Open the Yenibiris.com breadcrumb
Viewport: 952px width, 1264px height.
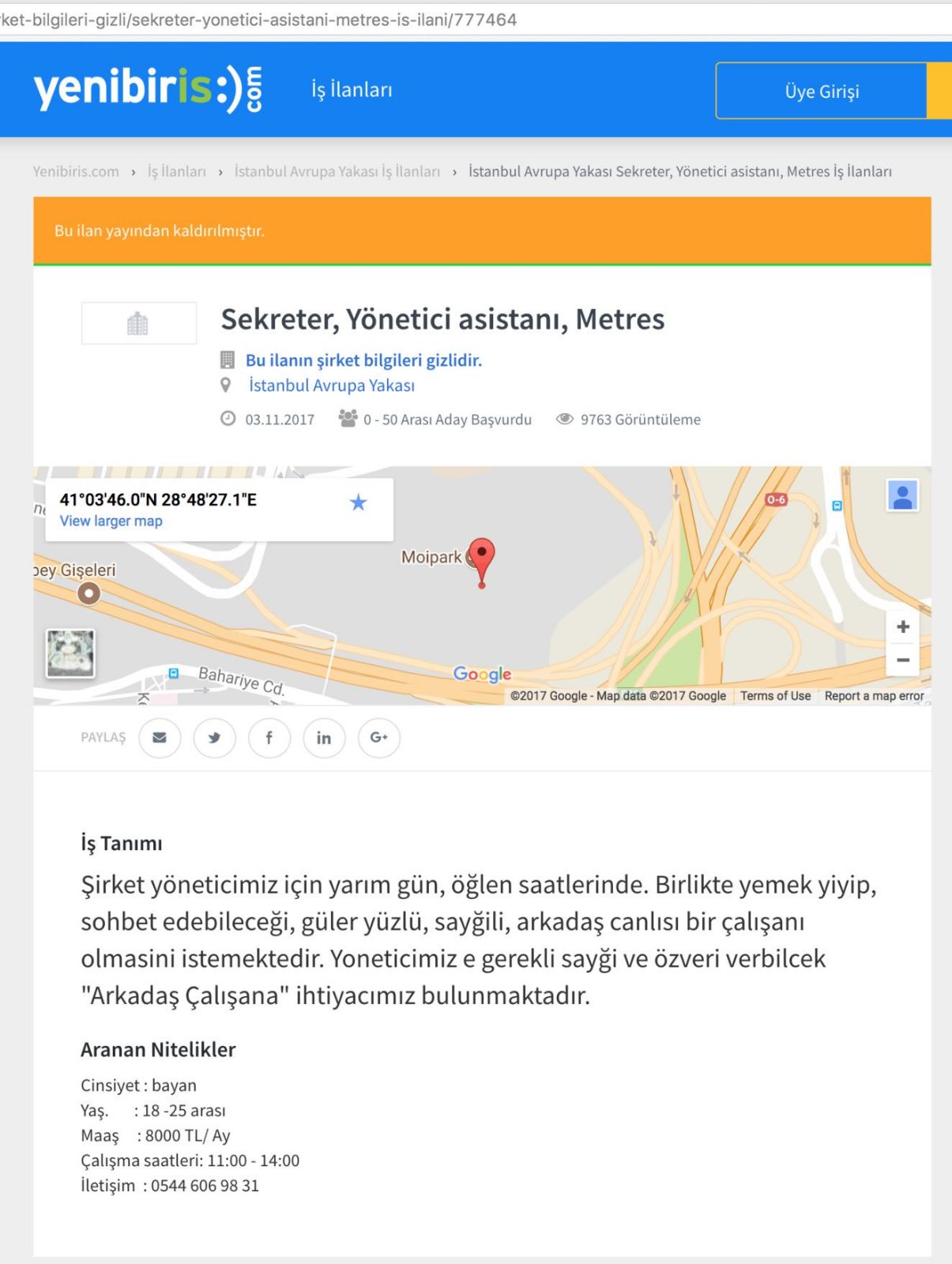pos(76,171)
